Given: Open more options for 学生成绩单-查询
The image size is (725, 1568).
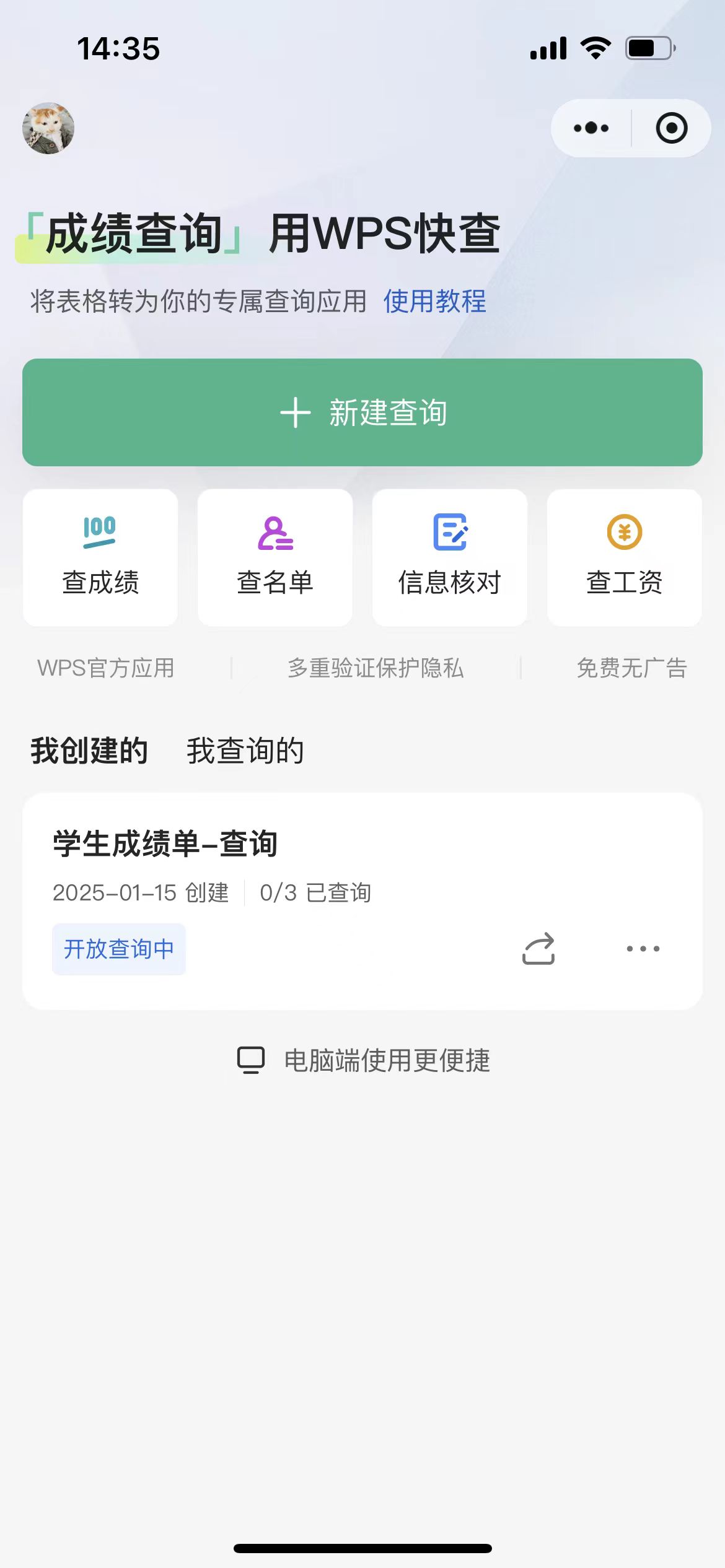Looking at the screenshot, I should [643, 949].
